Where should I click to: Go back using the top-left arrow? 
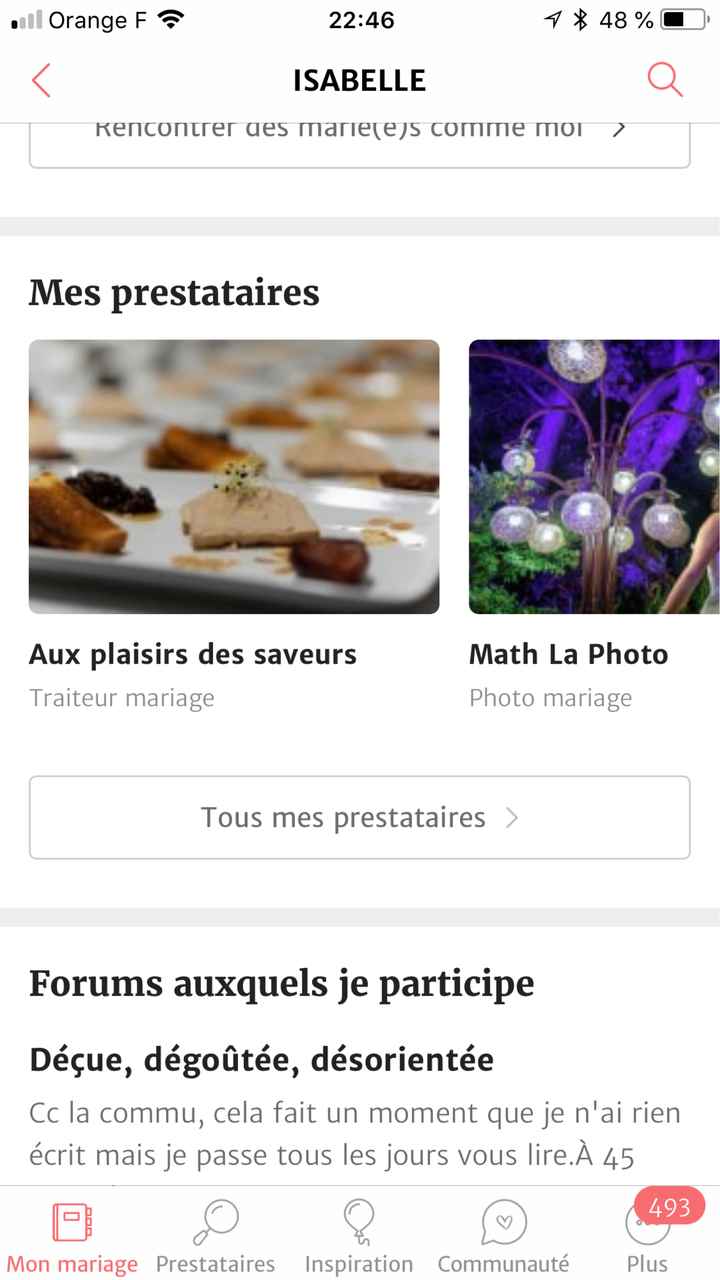pos(41,80)
